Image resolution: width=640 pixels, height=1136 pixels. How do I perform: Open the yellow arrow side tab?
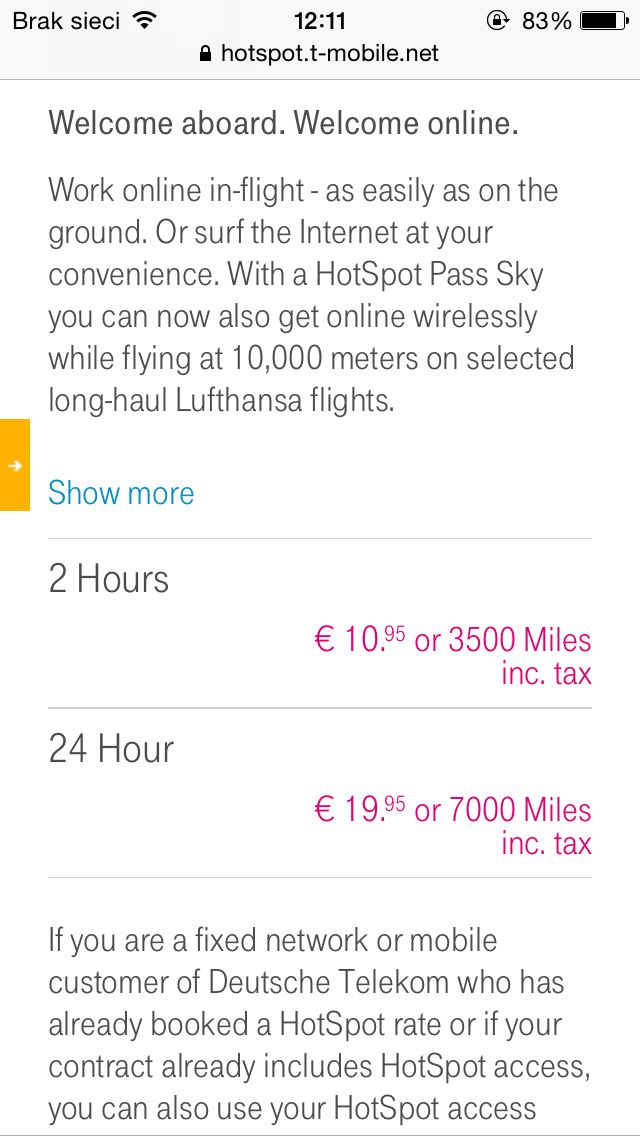(x=15, y=465)
